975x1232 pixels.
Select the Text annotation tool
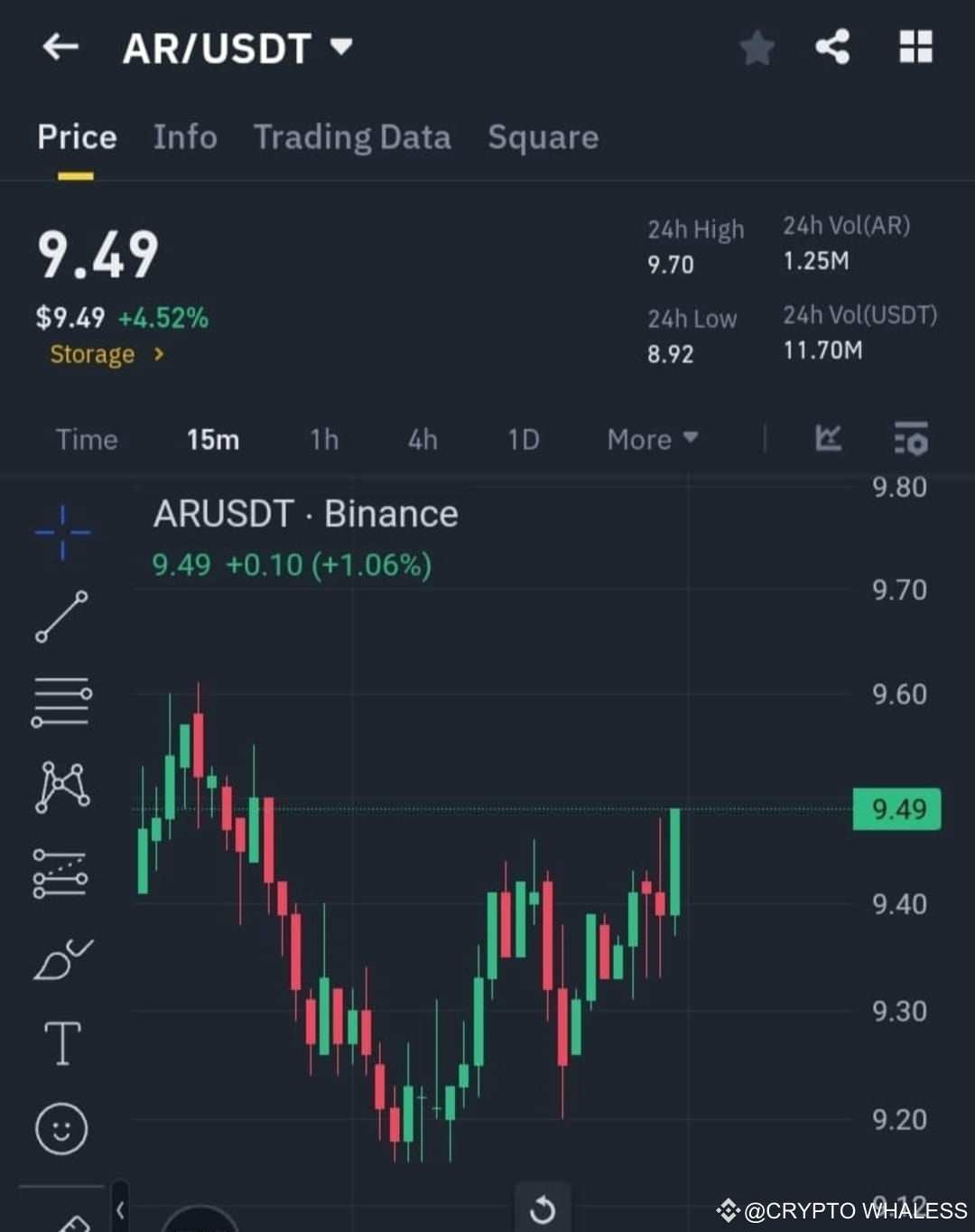click(61, 1043)
